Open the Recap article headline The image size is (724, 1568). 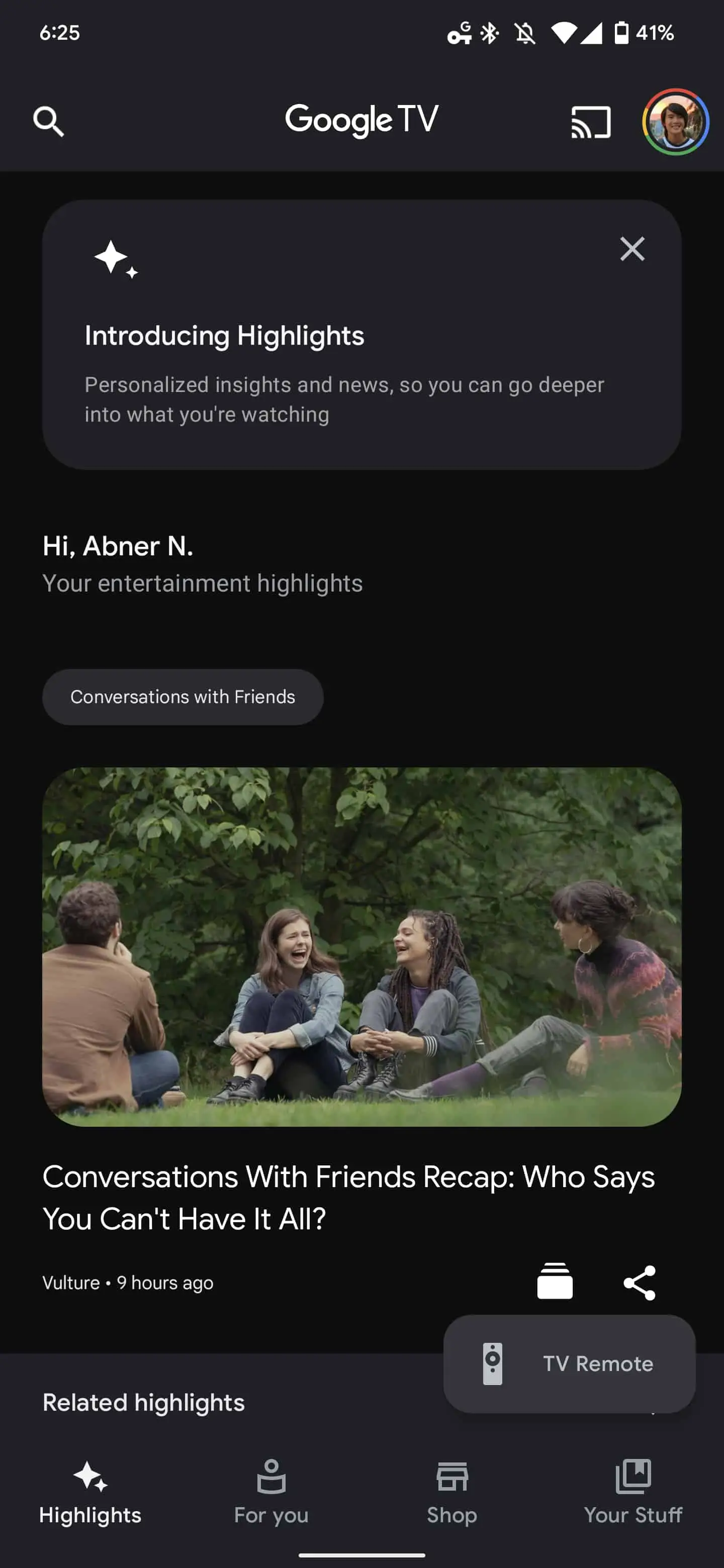coord(348,1197)
